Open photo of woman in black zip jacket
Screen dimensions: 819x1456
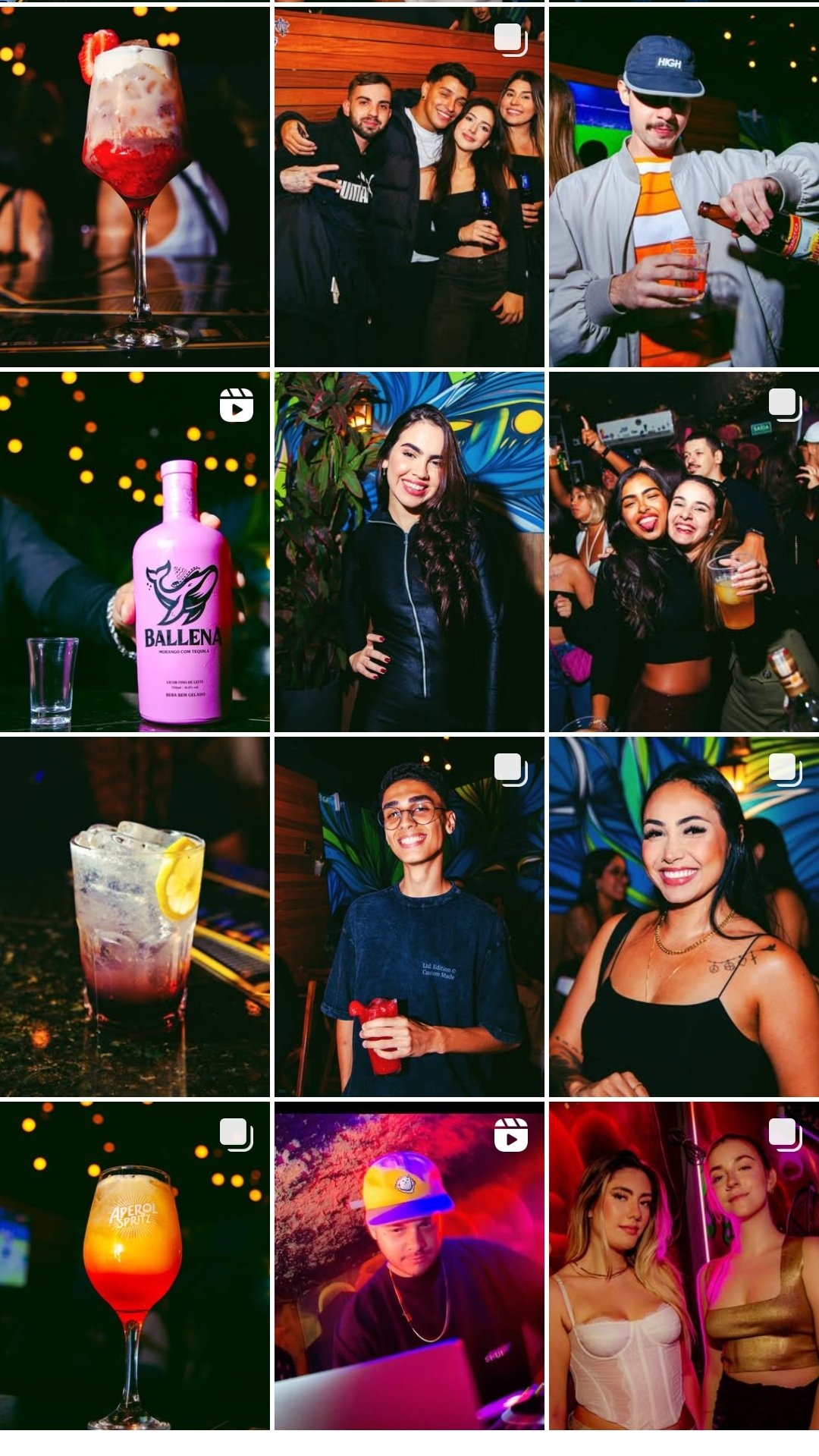point(409,552)
